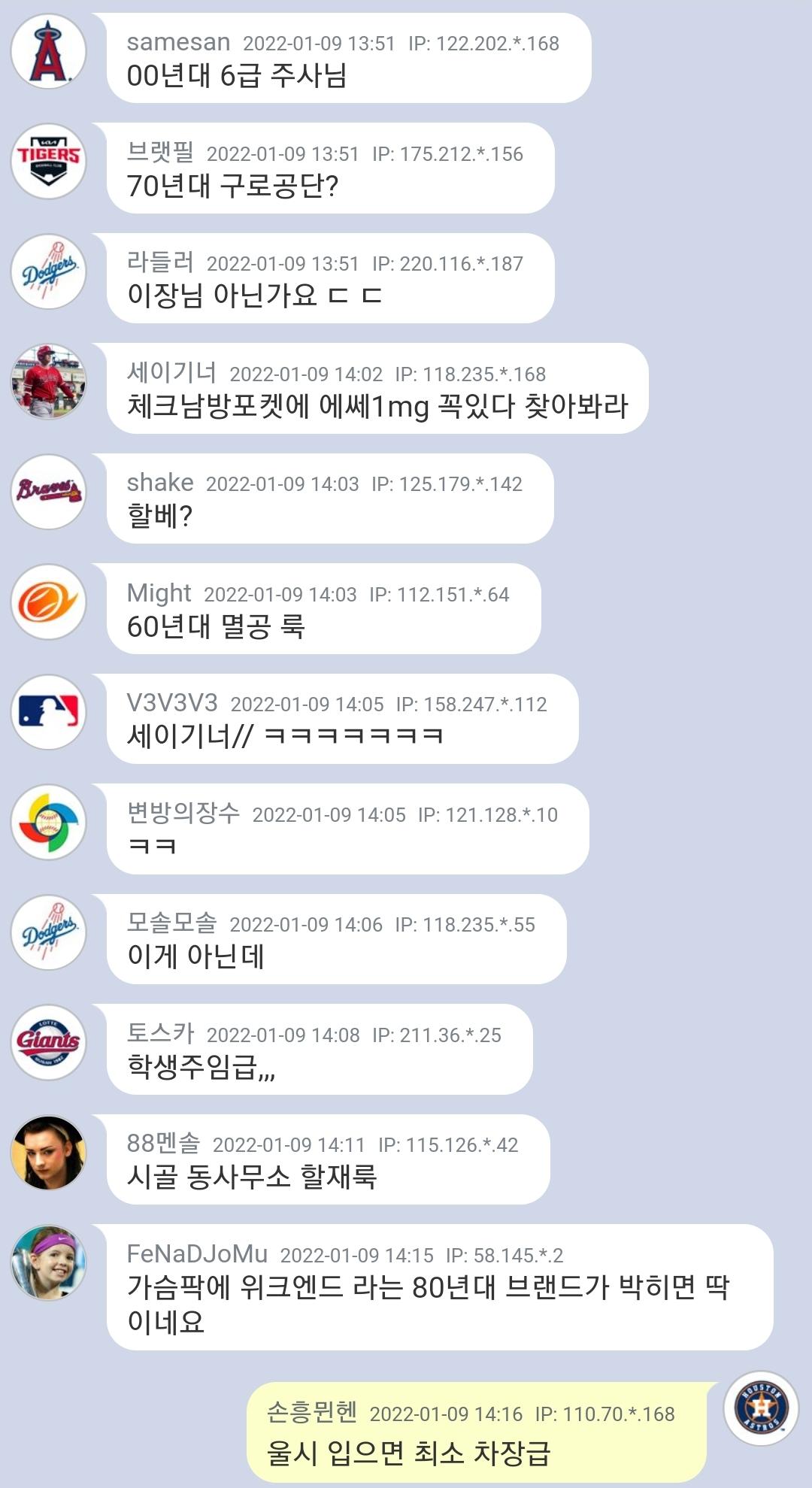Tap 브랫필's Tigers avatar

[48, 162]
